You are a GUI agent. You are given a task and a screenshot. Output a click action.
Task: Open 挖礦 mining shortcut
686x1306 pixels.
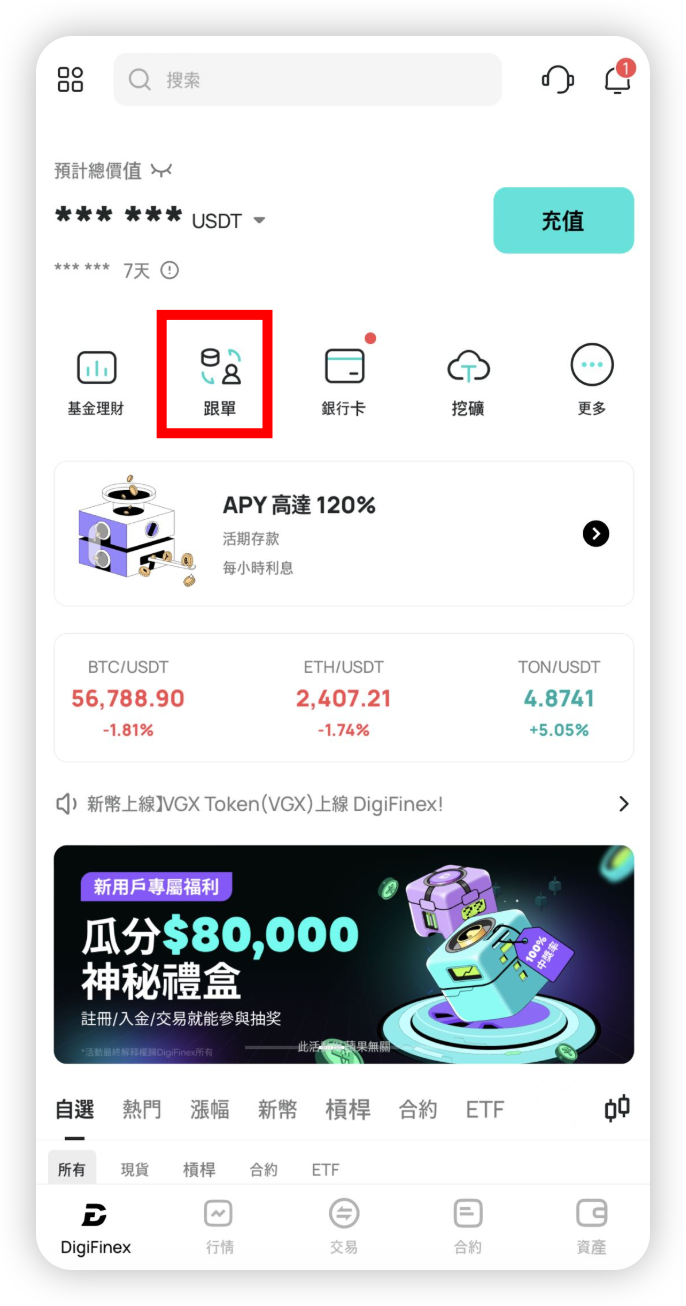[x=468, y=380]
